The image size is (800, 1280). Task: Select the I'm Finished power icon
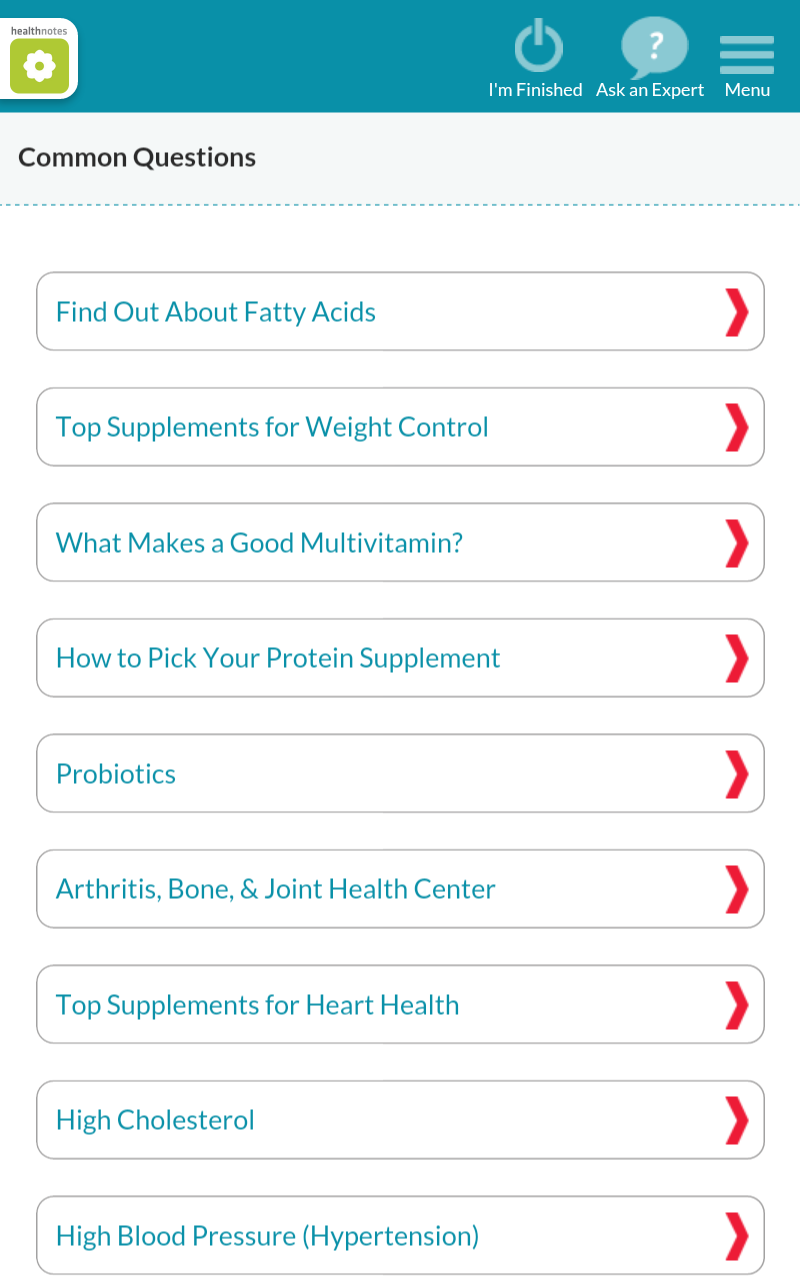[x=537, y=45]
